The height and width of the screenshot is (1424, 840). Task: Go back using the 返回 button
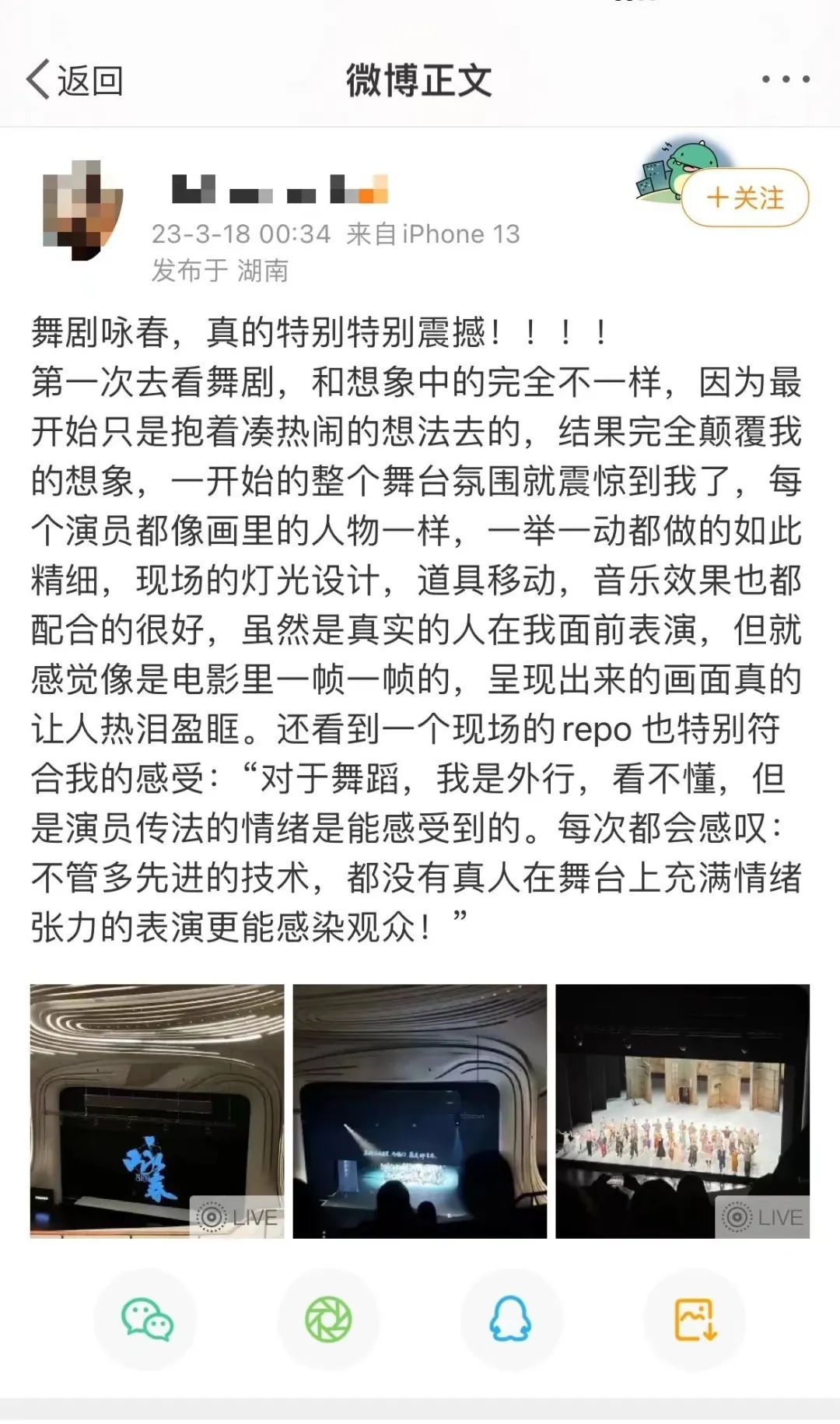(75, 80)
